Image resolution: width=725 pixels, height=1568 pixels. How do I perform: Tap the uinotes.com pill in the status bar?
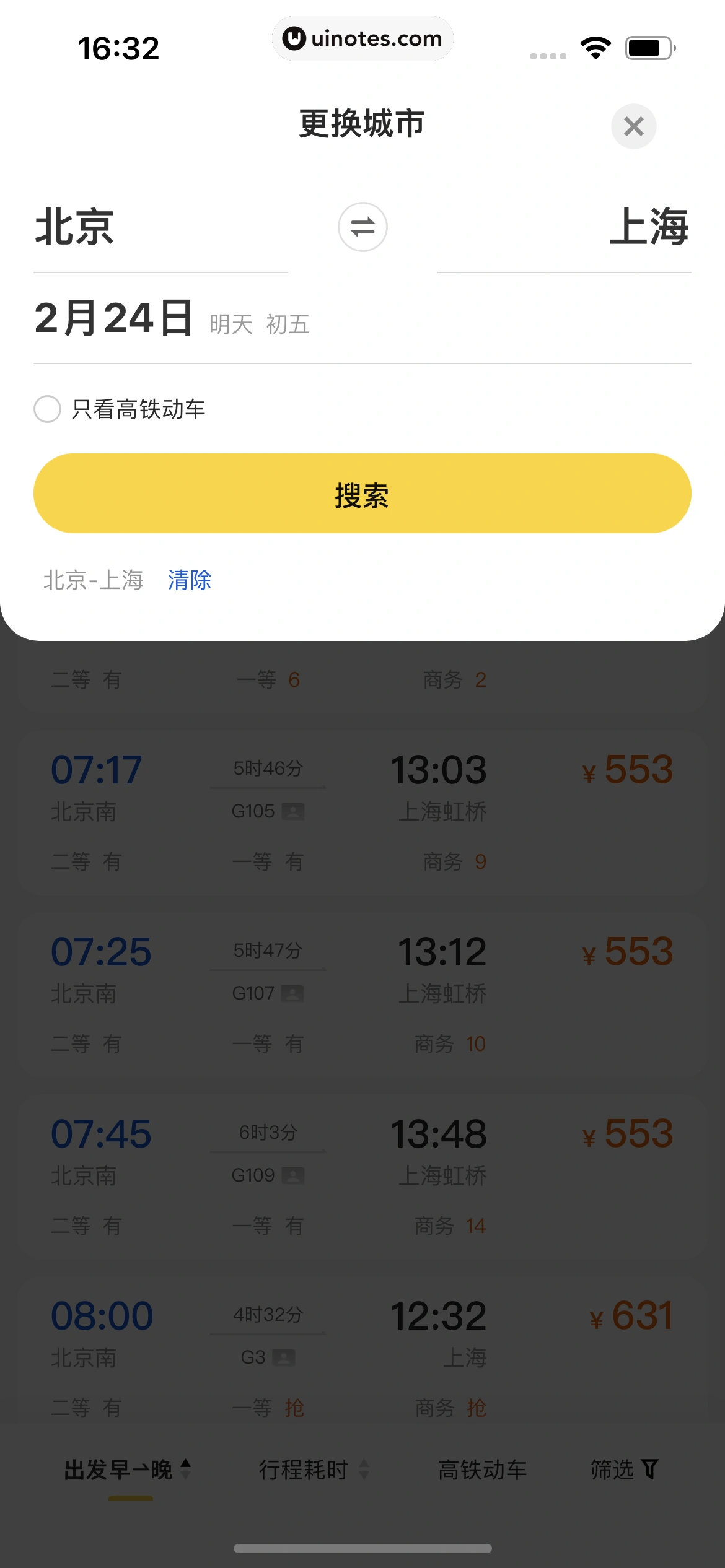(x=362, y=38)
